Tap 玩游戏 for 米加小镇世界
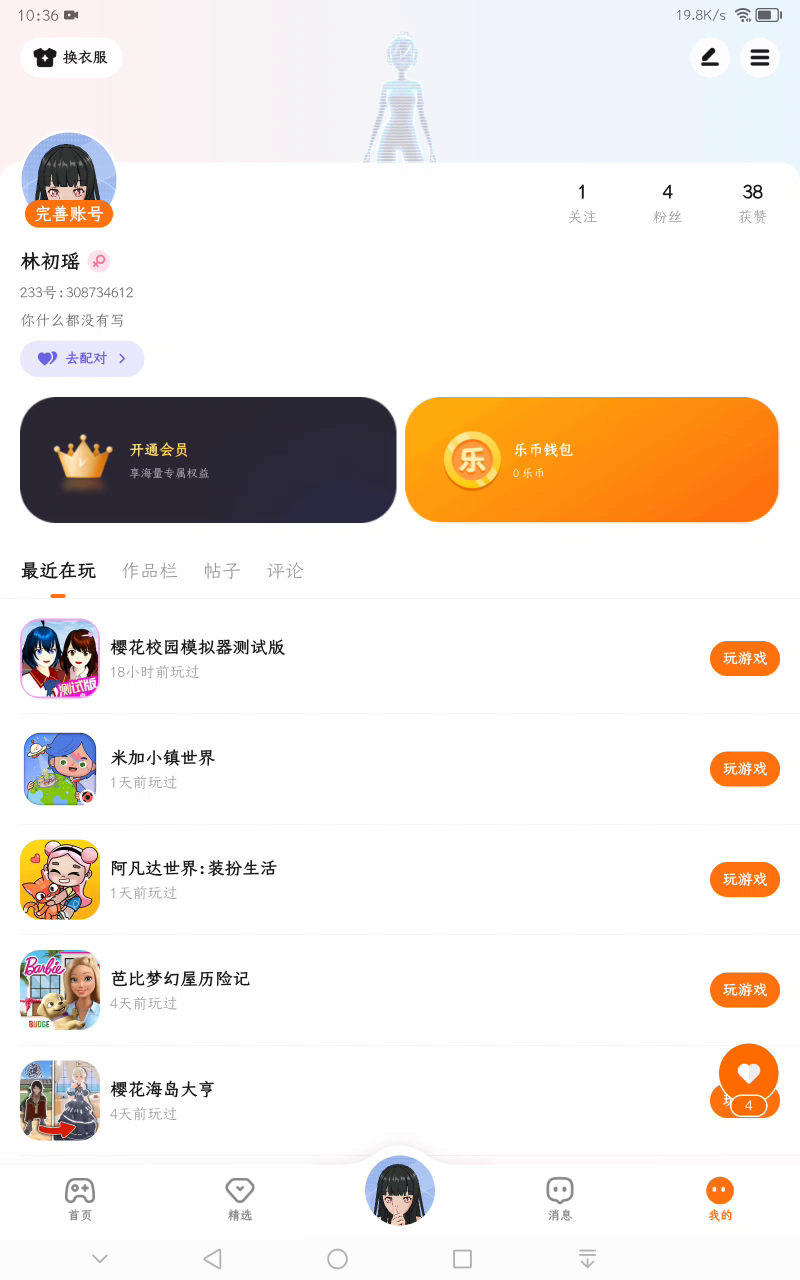 tap(745, 769)
